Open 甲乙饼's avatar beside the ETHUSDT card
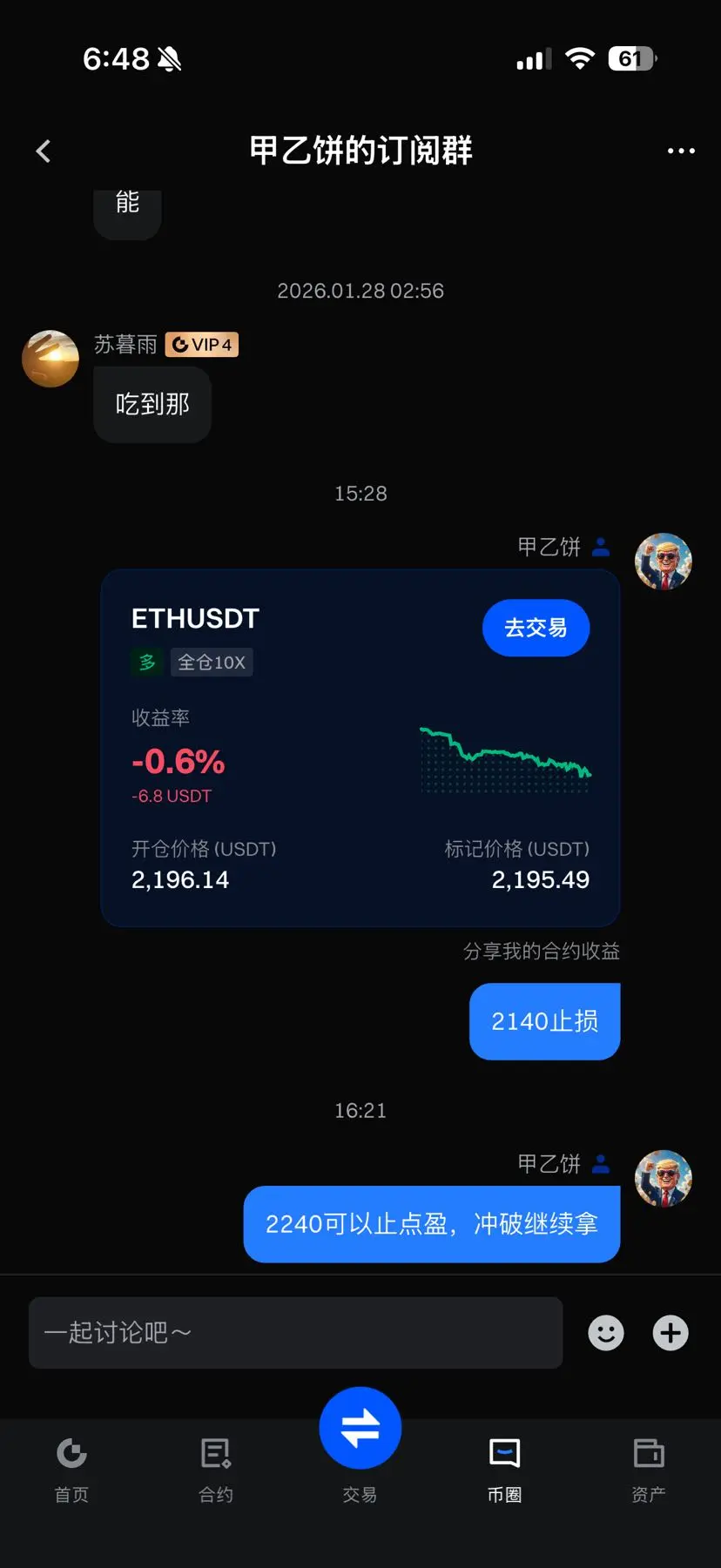The height and width of the screenshot is (1568, 721). point(664,562)
